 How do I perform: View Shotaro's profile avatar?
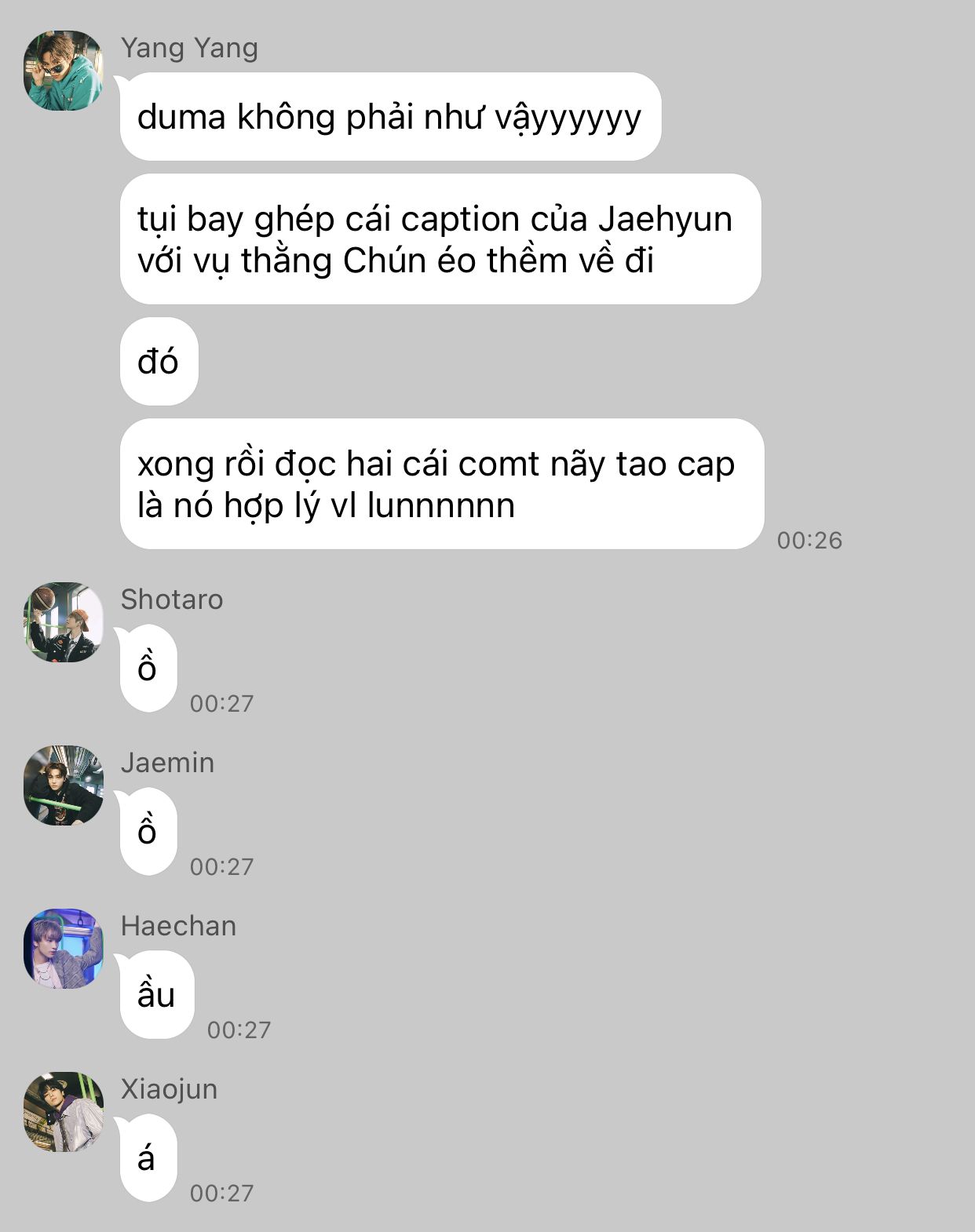pyautogui.click(x=64, y=621)
